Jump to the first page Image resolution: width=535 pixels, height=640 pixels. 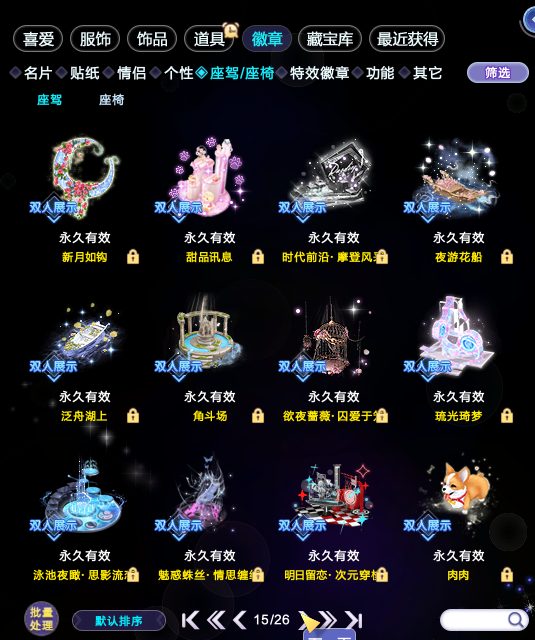(x=190, y=620)
